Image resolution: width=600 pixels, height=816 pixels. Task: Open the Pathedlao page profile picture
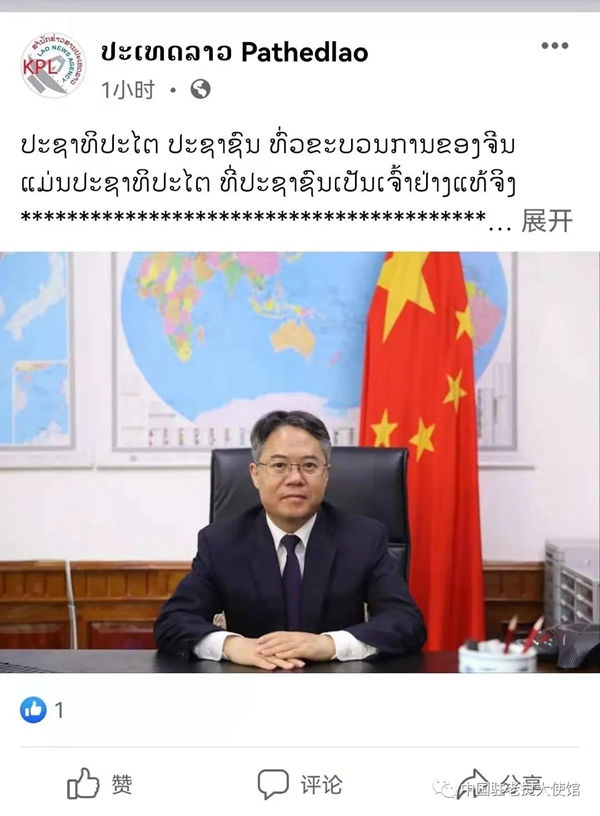click(53, 66)
